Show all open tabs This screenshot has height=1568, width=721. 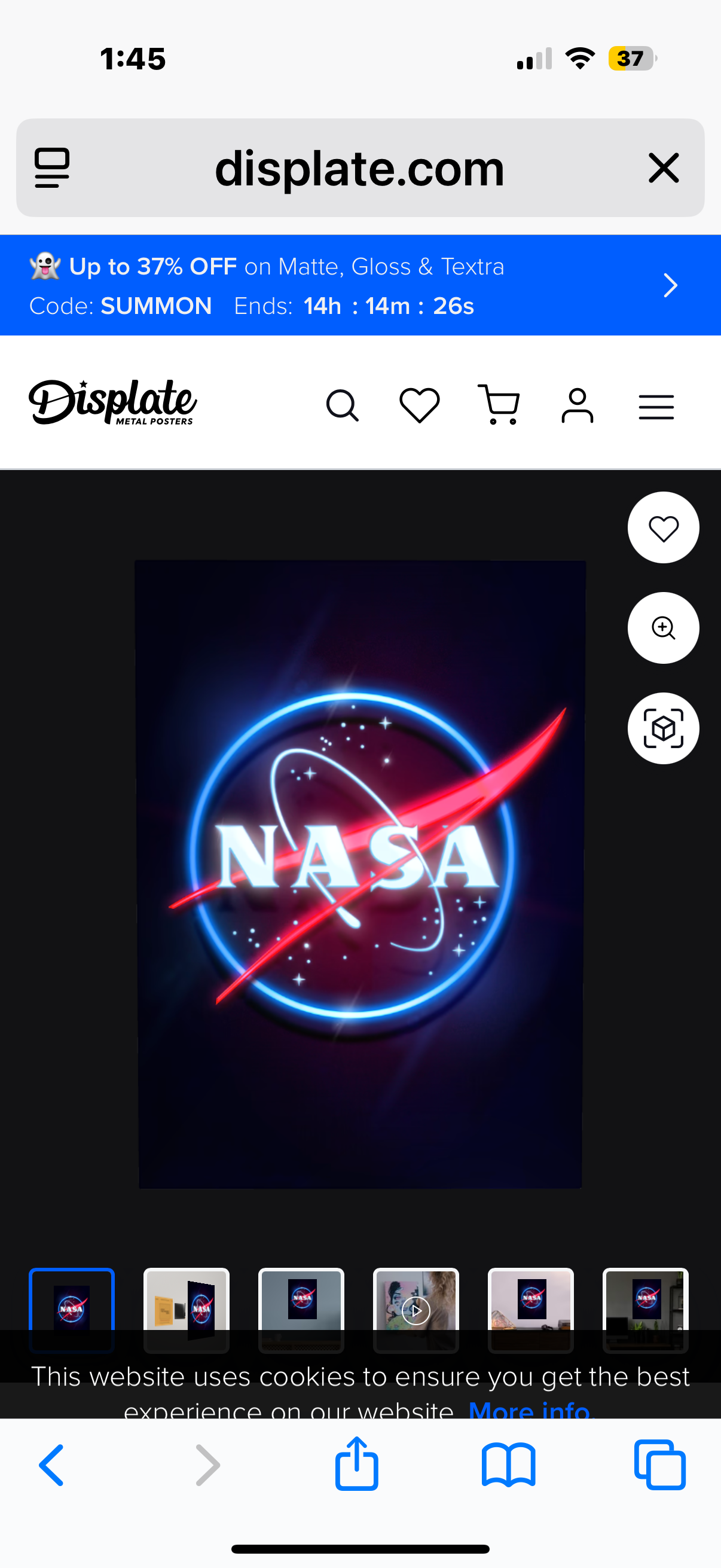tap(659, 1465)
